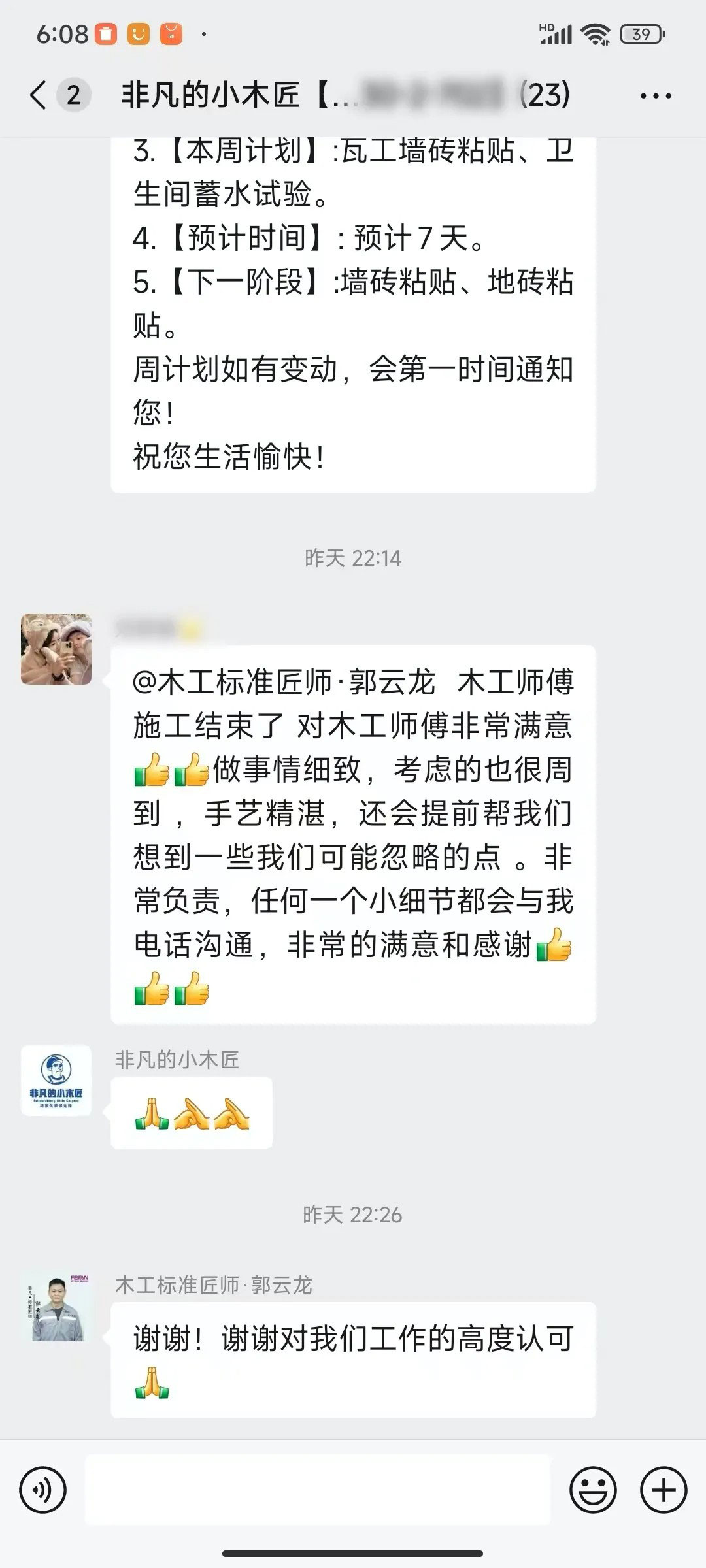Screen dimensions: 706x1568
Task: Tap the message text field
Action: tap(318, 1490)
